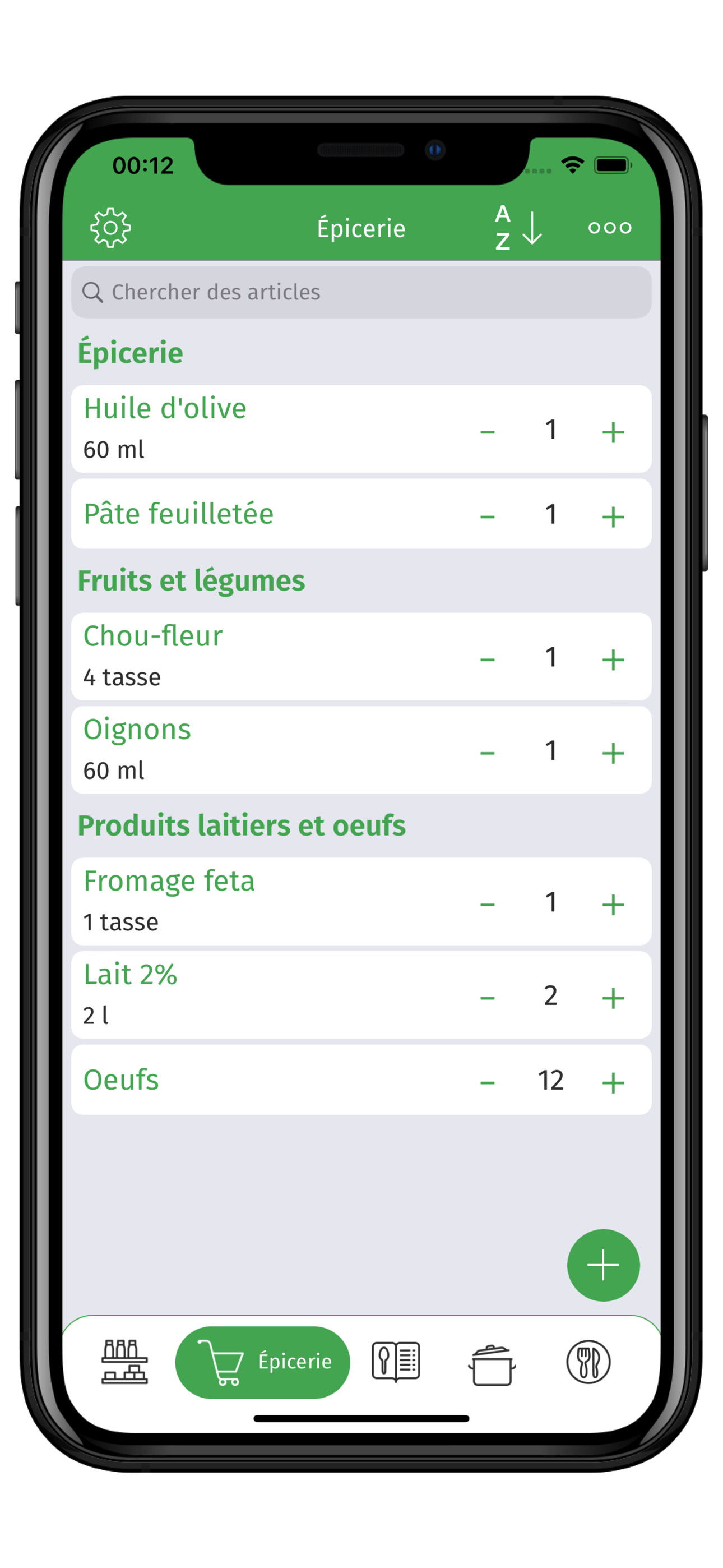This screenshot has width=723, height=1568.
Task: Go to the cooking pot tab
Action: point(492,1364)
